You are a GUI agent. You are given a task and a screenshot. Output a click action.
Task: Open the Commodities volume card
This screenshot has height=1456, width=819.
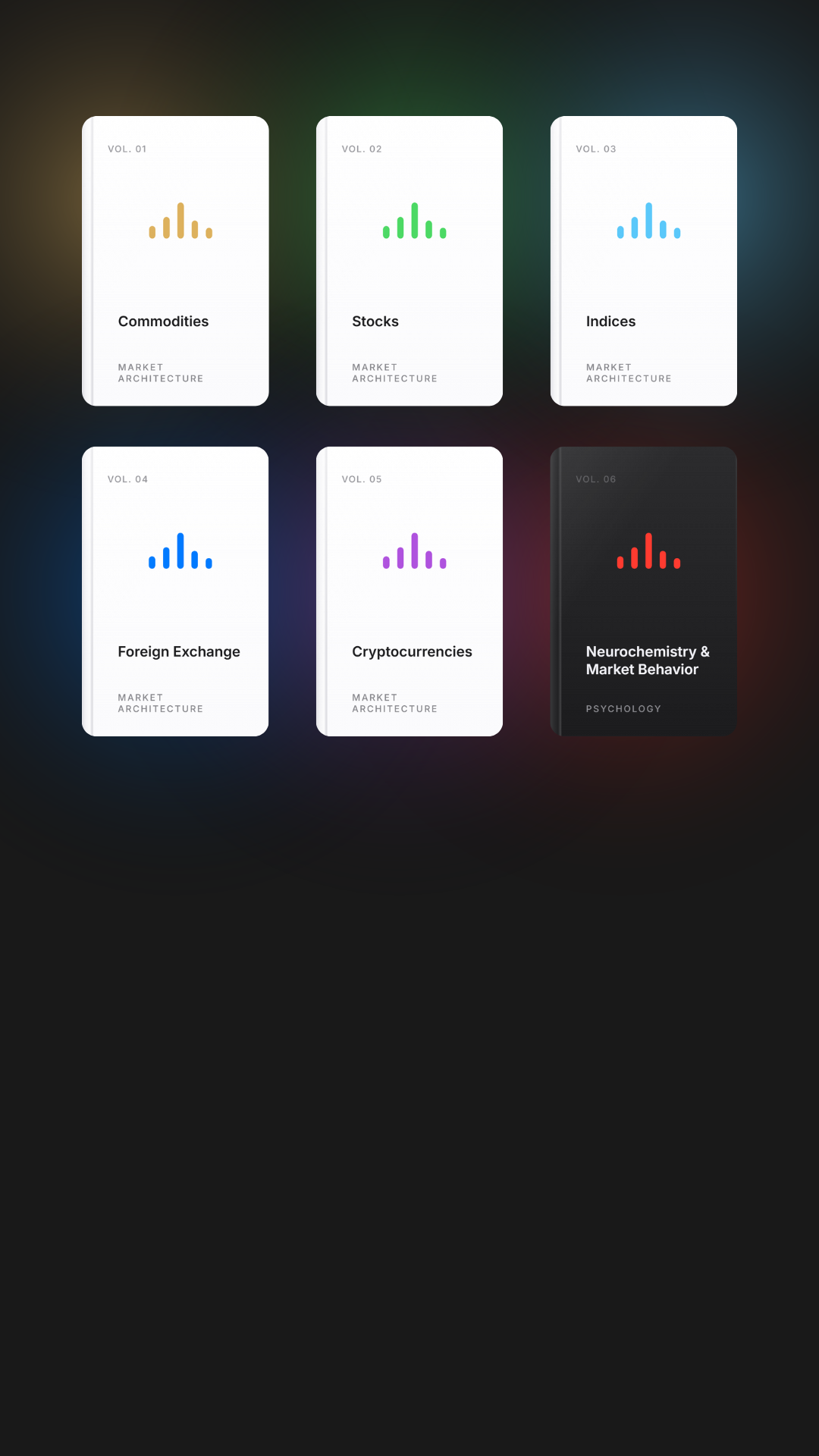point(175,261)
